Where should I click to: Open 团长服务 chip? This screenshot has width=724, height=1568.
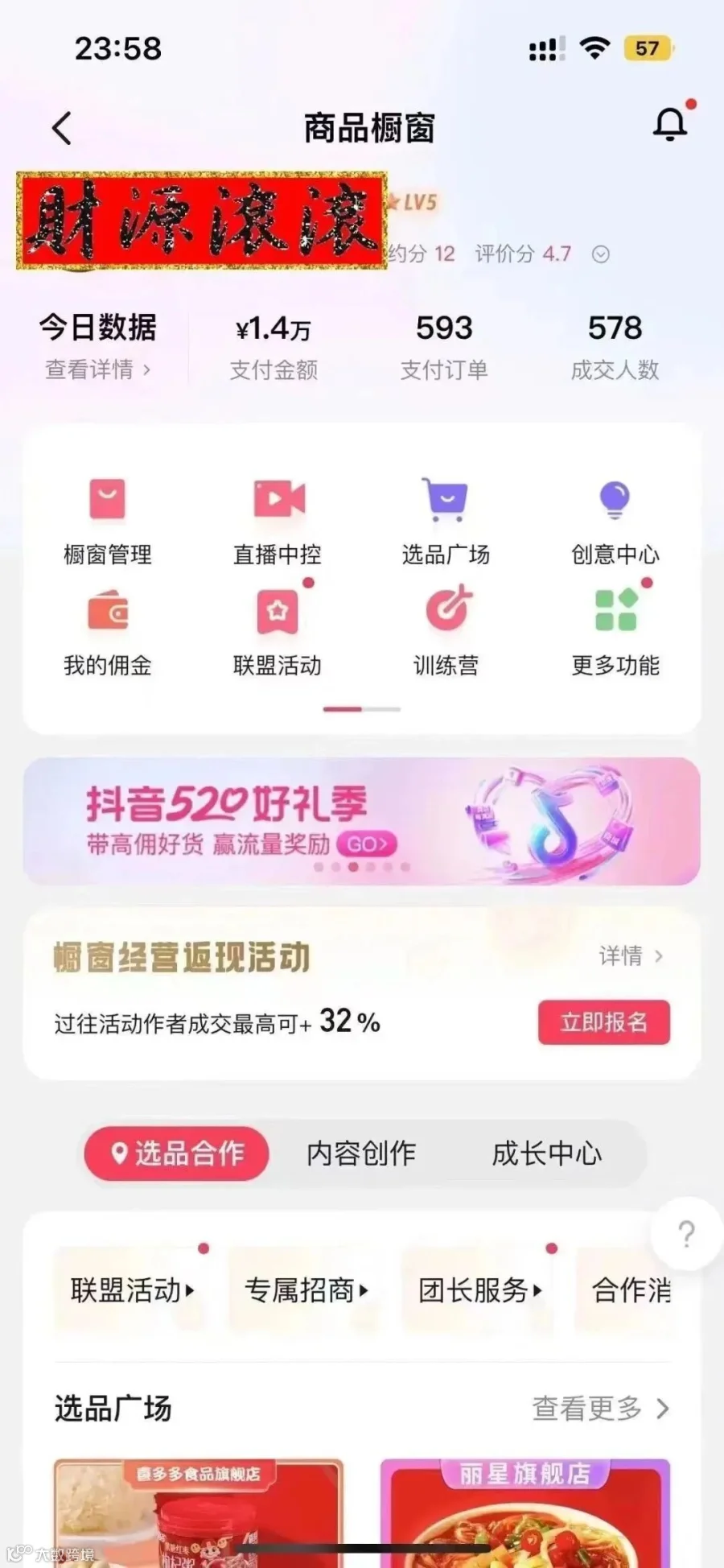(x=479, y=1290)
